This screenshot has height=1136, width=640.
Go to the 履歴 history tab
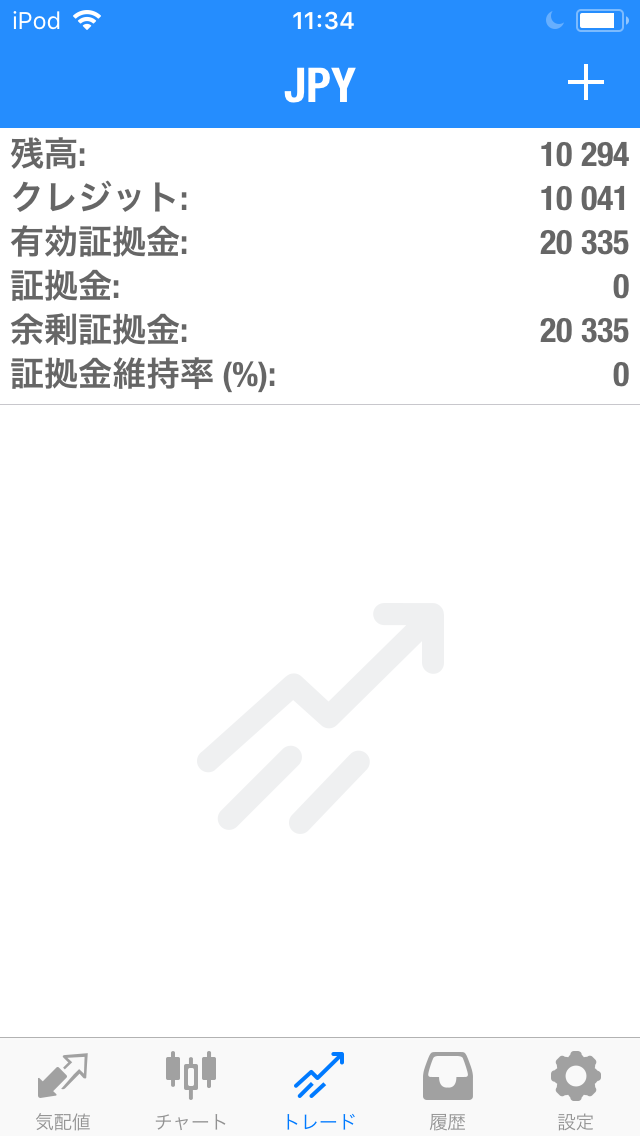pyautogui.click(x=447, y=1088)
